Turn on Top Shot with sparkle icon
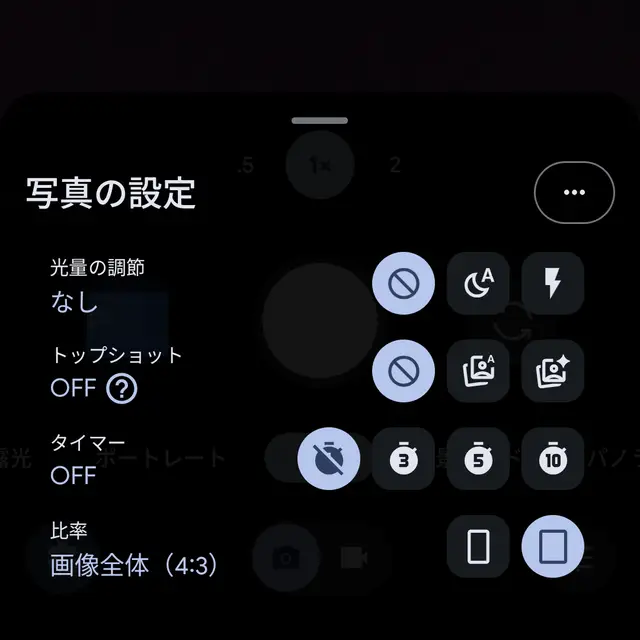The image size is (640, 640). pos(552,371)
